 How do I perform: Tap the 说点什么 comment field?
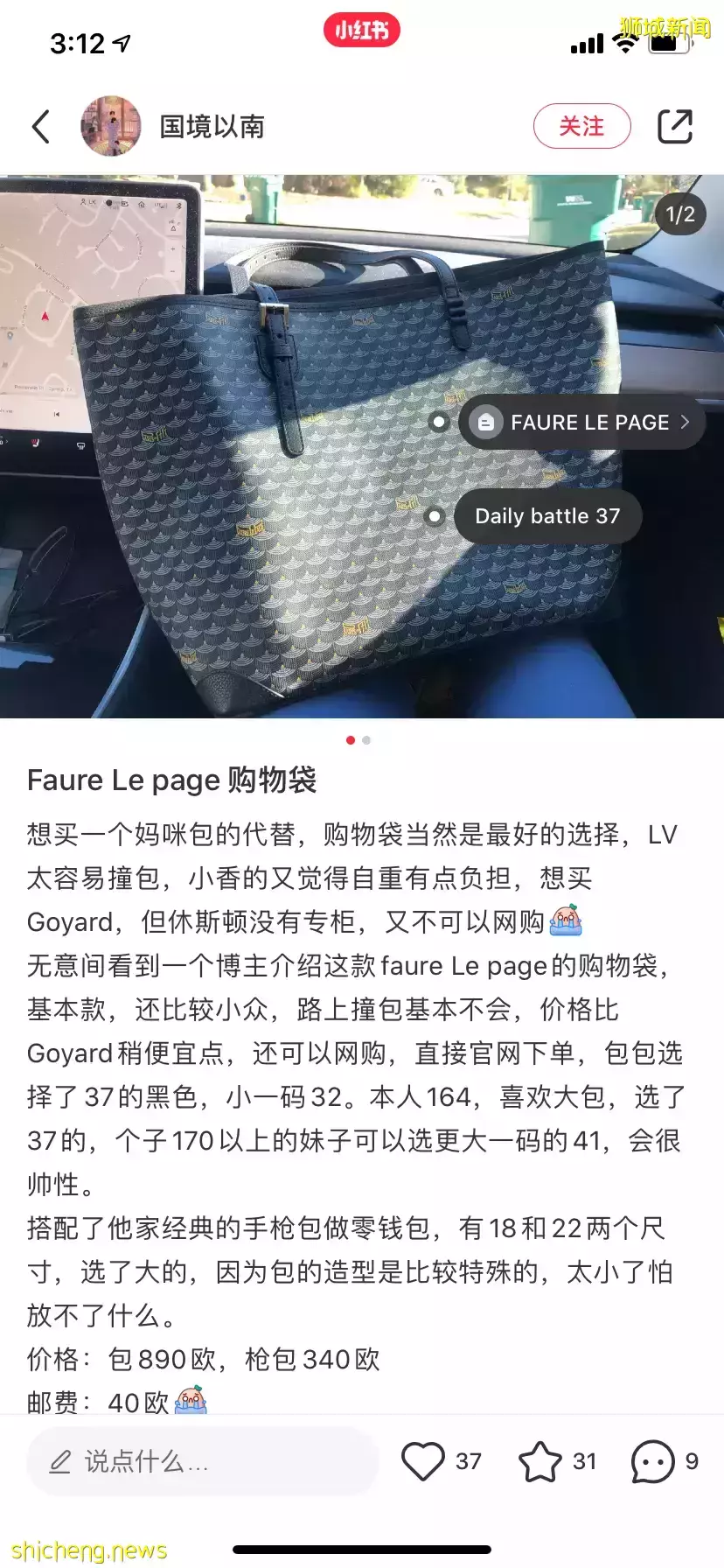point(203,1461)
